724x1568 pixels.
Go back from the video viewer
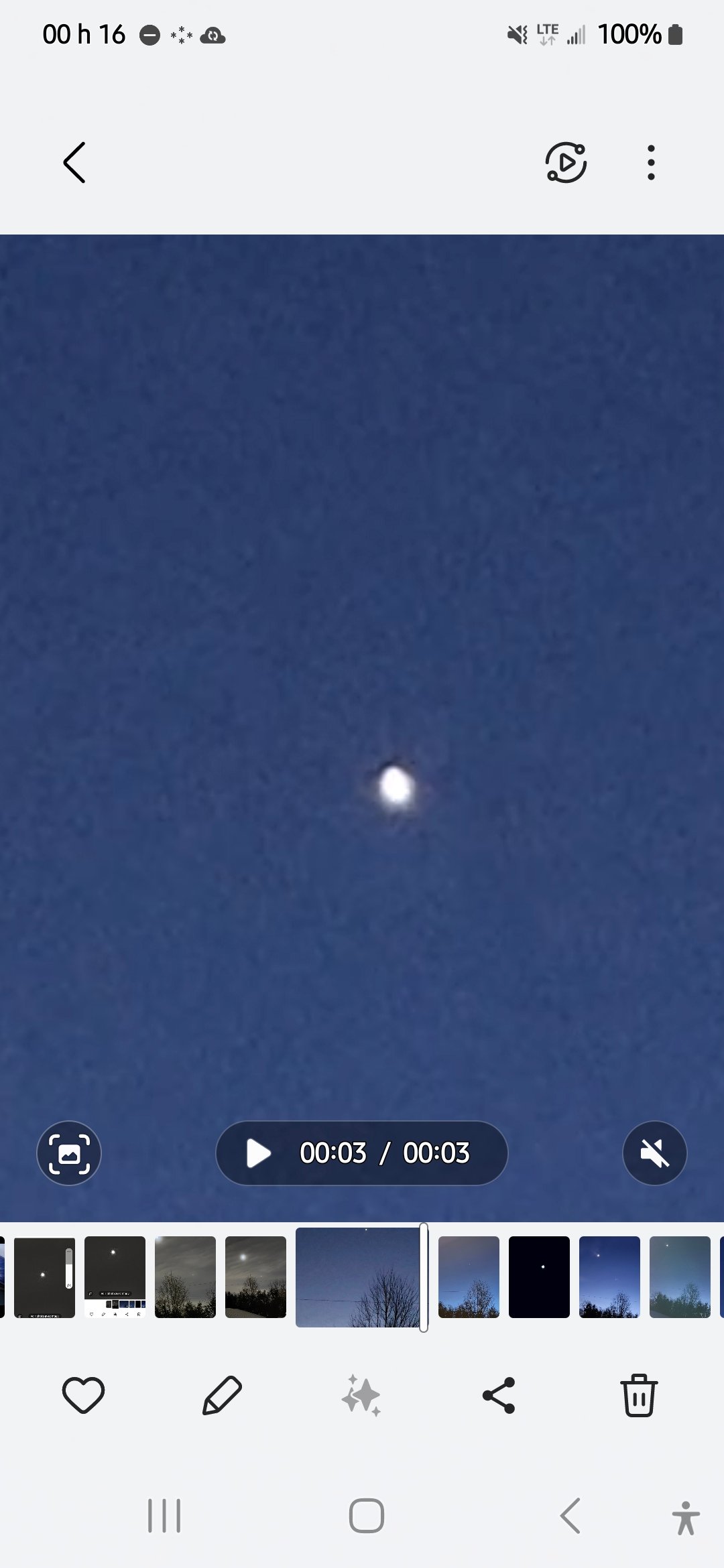point(74,162)
